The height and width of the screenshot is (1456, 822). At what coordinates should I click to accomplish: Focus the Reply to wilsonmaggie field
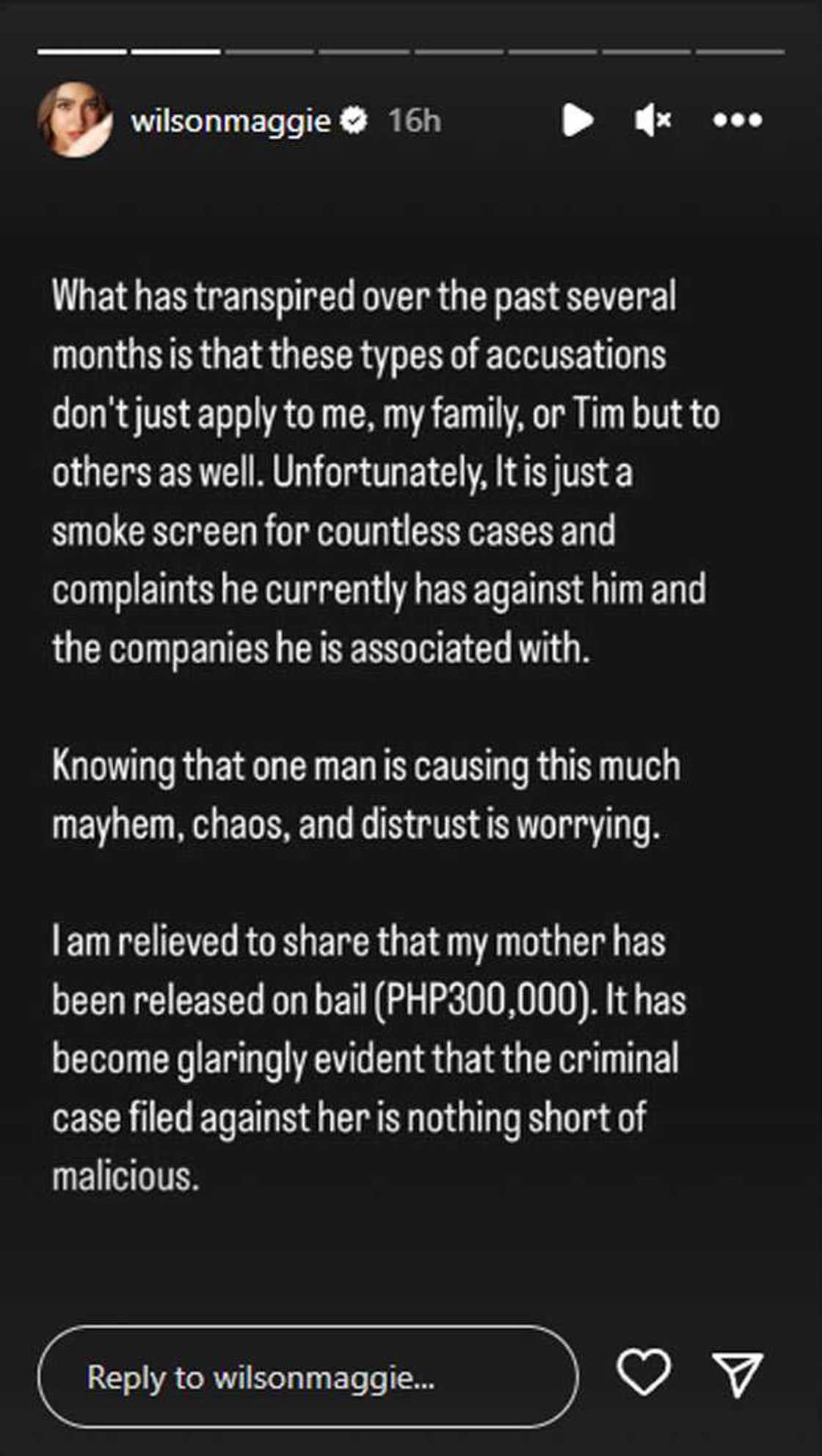coord(308,1377)
